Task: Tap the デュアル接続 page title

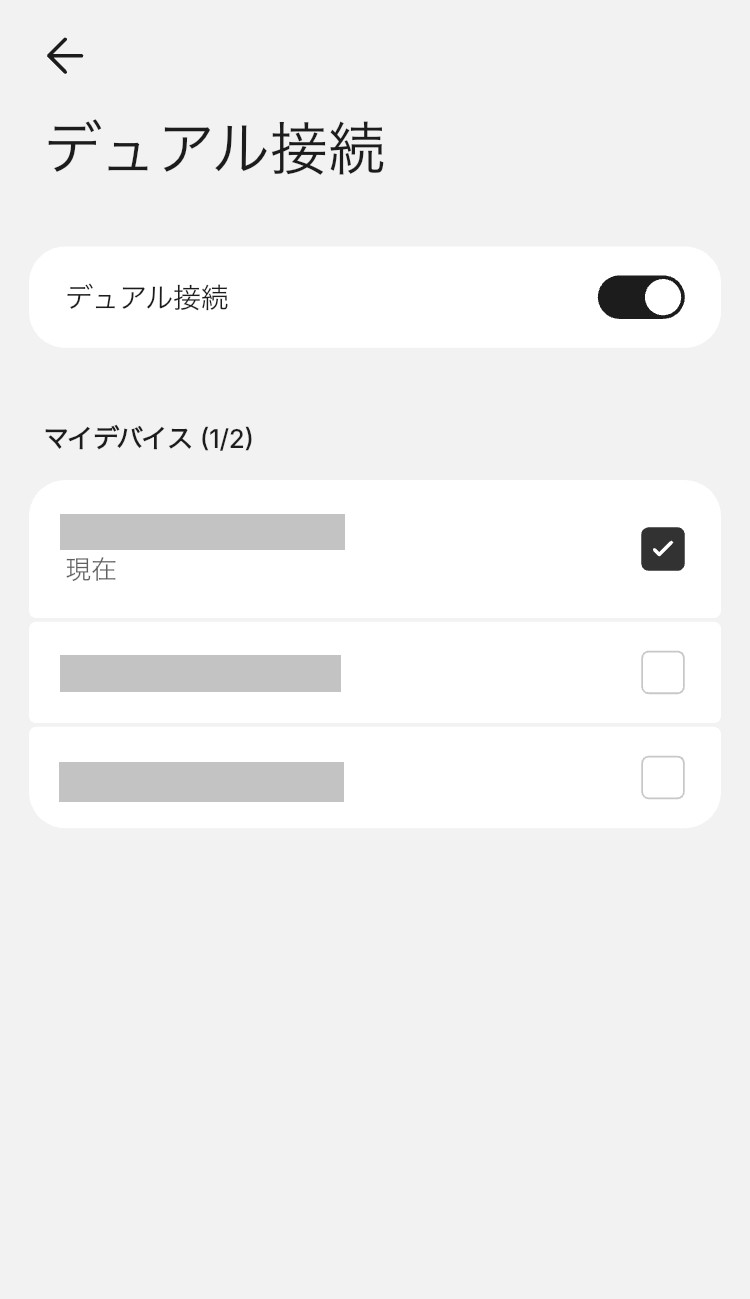Action: point(215,146)
